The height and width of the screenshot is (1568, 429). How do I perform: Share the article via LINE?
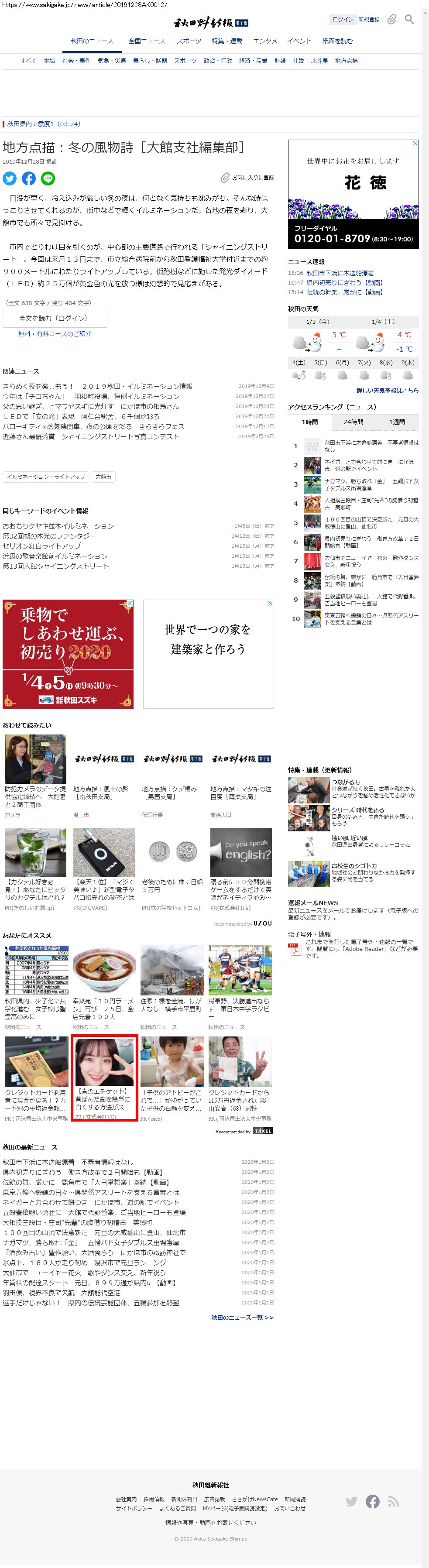point(48,178)
